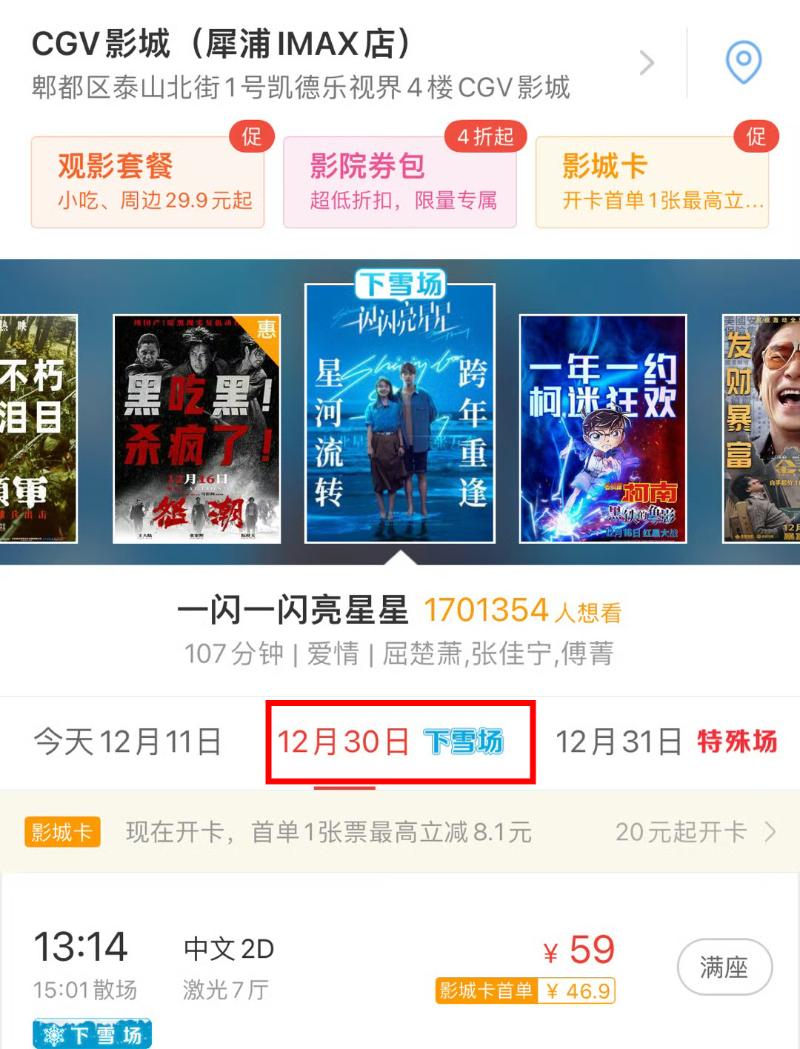Open the cinema location map pin
The height and width of the screenshot is (1049, 800).
(742, 64)
